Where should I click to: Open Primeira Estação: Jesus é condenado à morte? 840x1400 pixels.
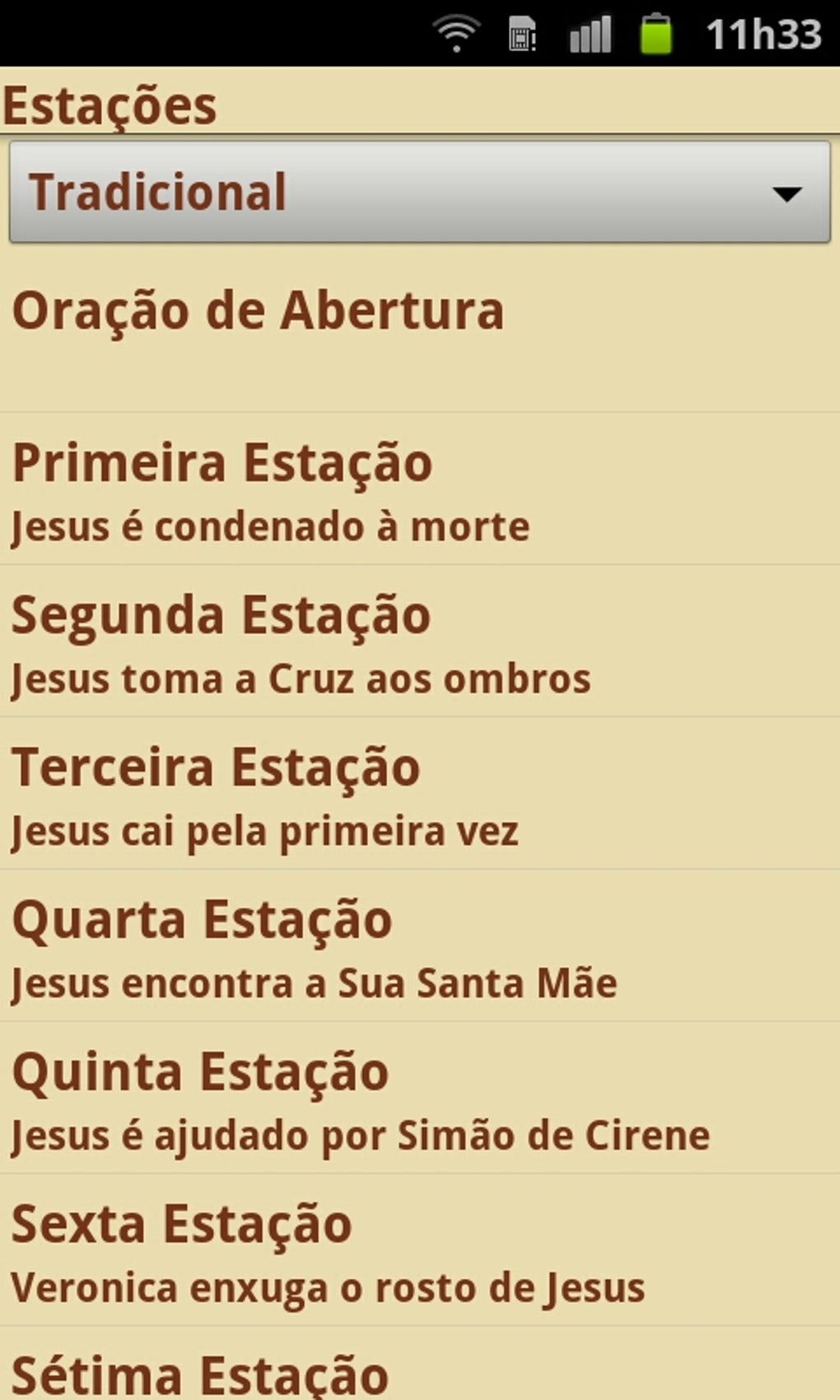(x=420, y=491)
